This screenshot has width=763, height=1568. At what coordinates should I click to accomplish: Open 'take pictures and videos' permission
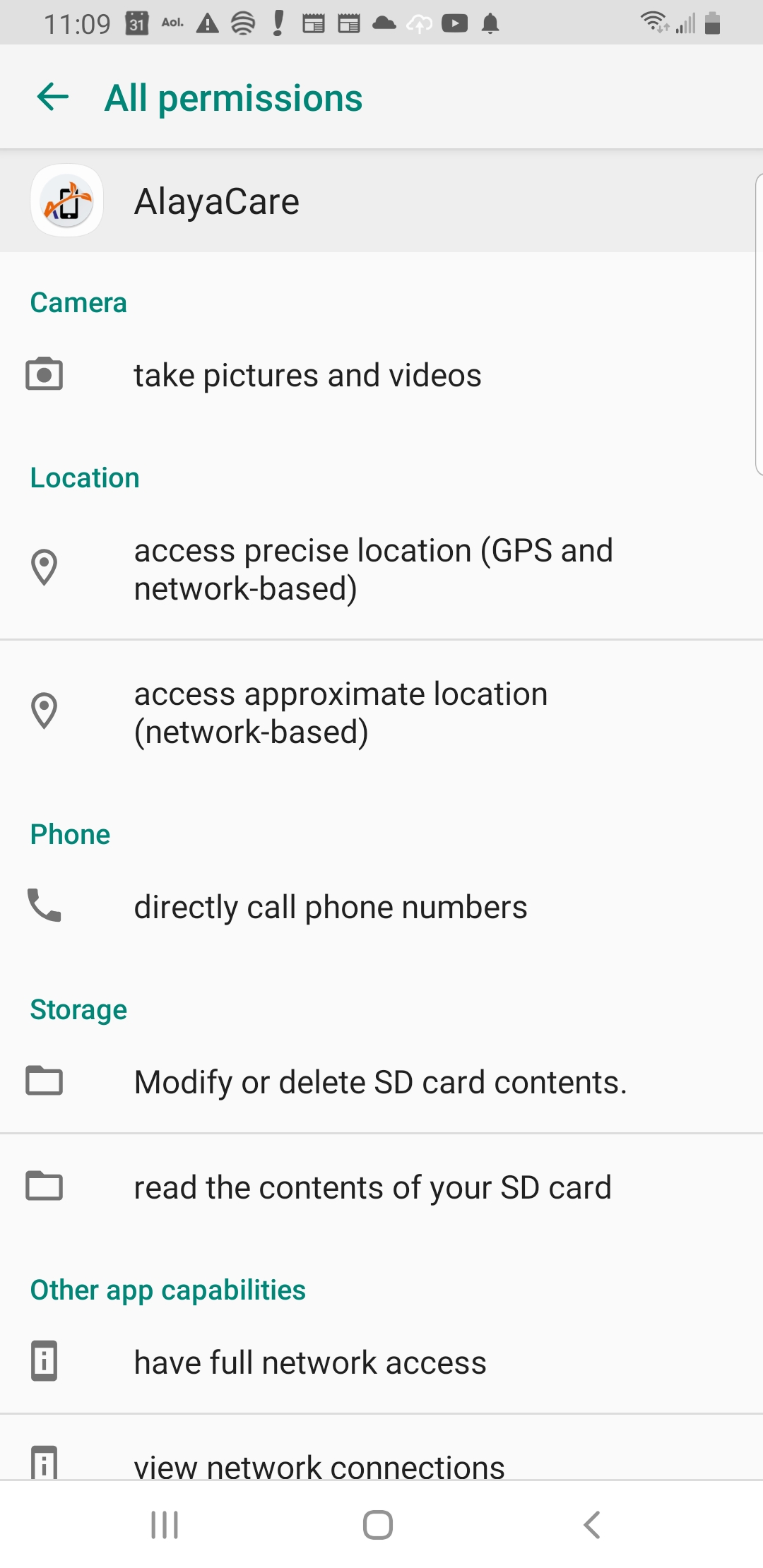[x=308, y=375]
